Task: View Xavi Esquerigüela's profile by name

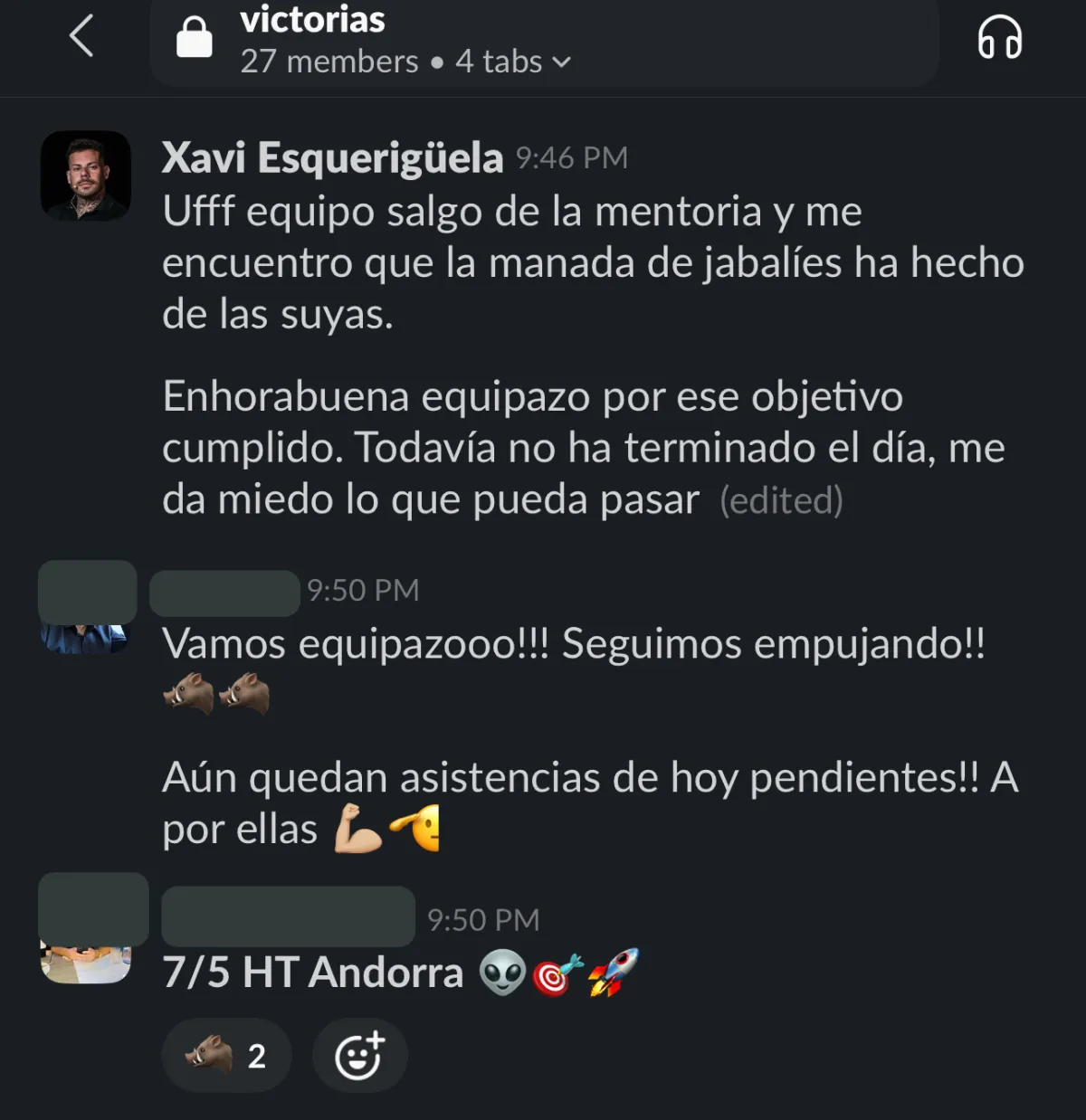Action: click(332, 158)
